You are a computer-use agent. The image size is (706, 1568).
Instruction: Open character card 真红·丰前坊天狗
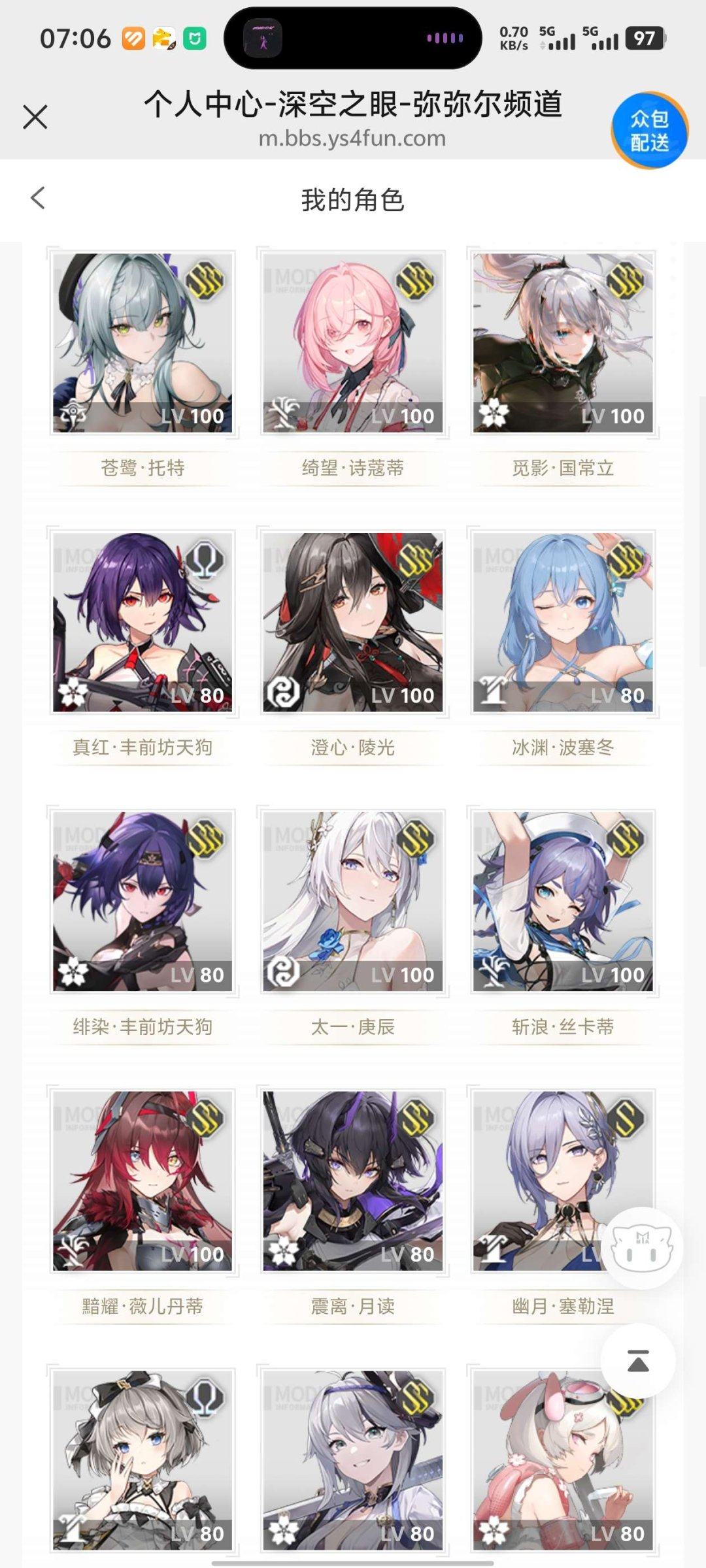point(143,623)
